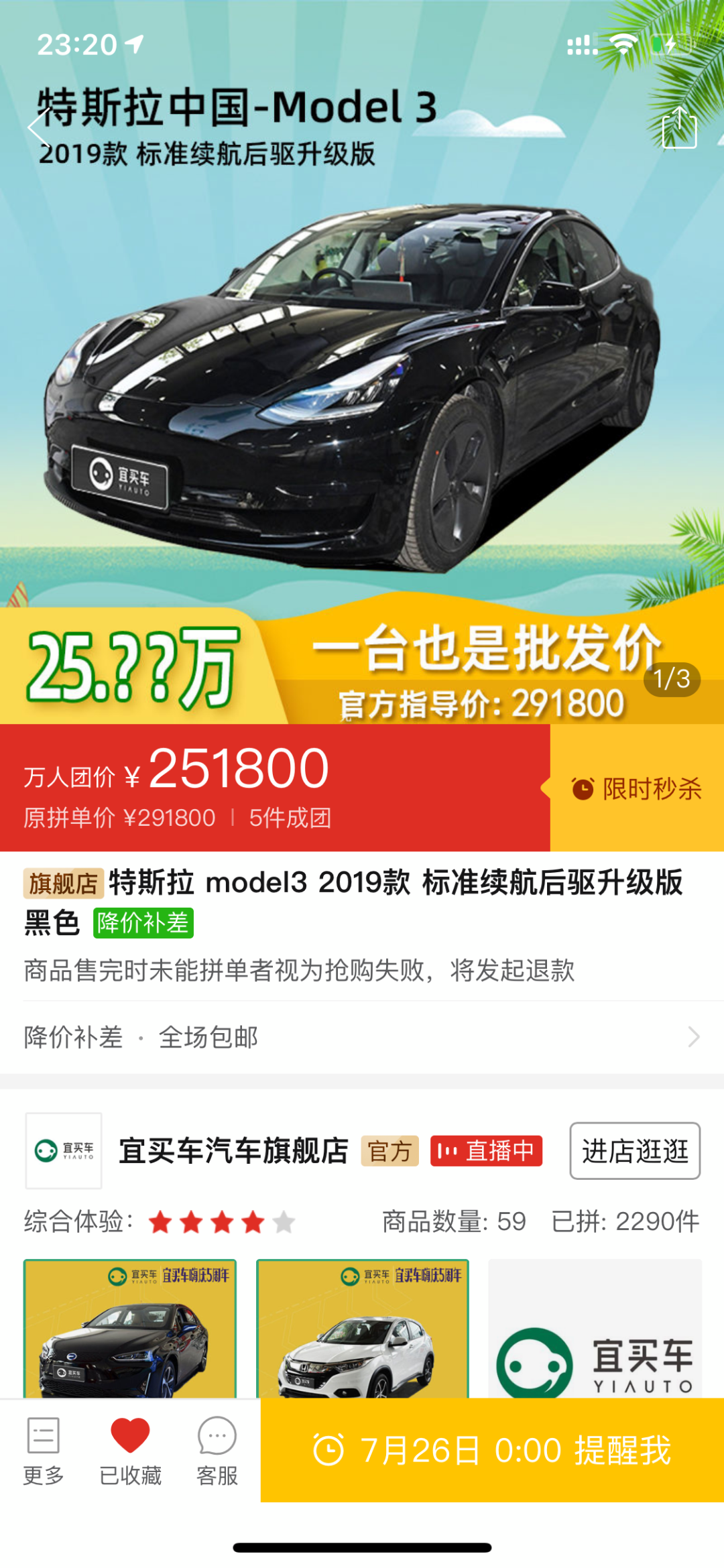Open the 更多 menu
Image resolution: width=724 pixels, height=1568 pixels.
pyautogui.click(x=44, y=1451)
